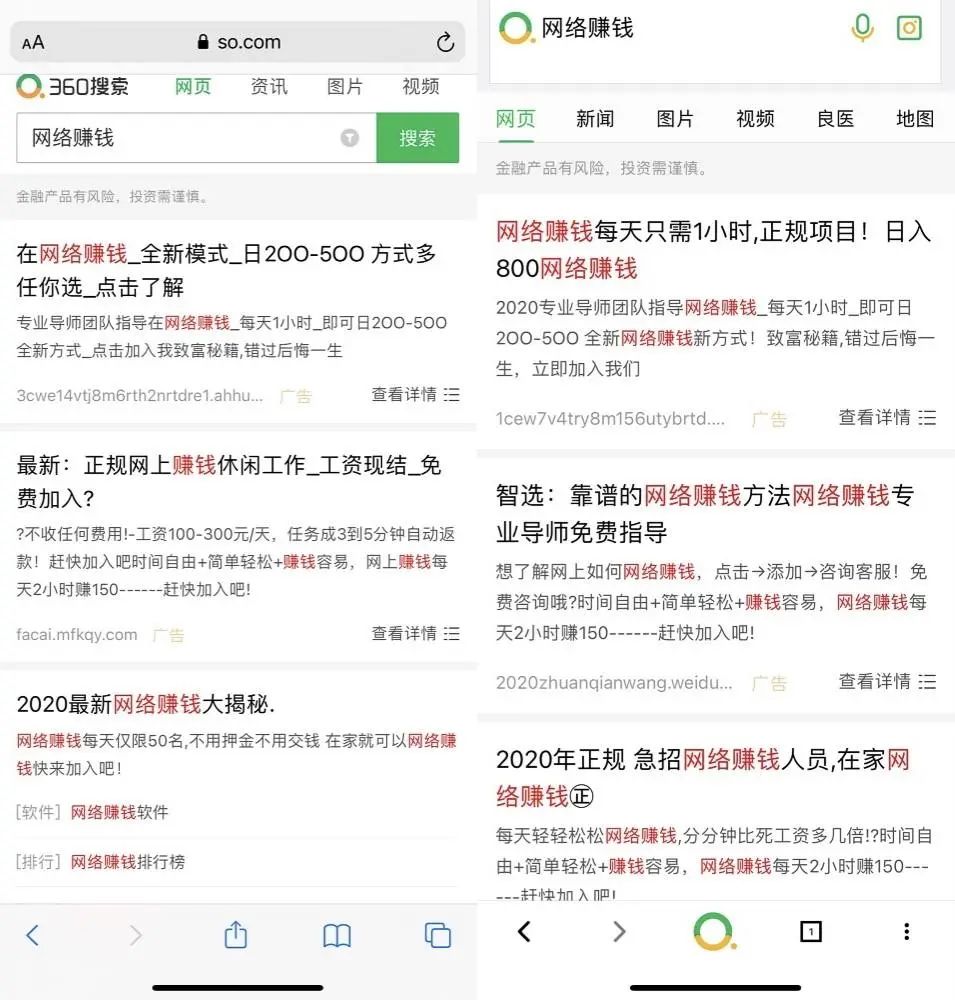Viewport: 955px width, 1000px height.
Task: Tap the 360 logo home button in bottom bar
Action: click(x=715, y=931)
